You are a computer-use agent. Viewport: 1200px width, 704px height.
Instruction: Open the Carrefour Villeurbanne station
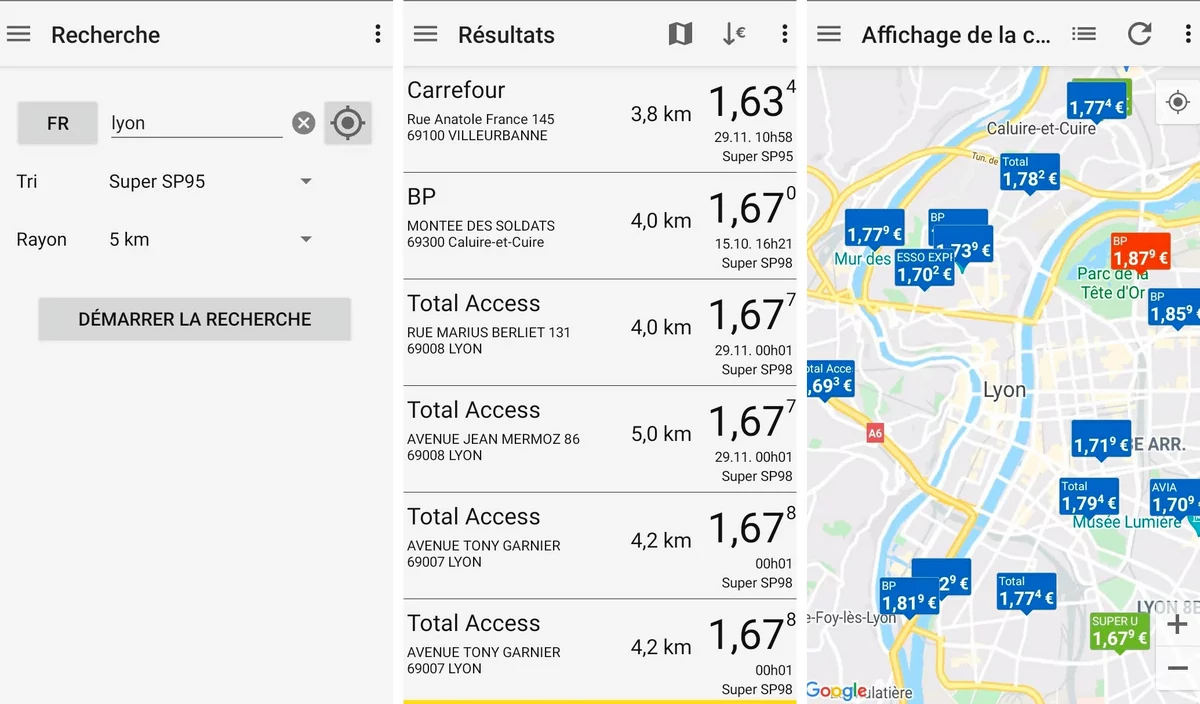[600, 119]
